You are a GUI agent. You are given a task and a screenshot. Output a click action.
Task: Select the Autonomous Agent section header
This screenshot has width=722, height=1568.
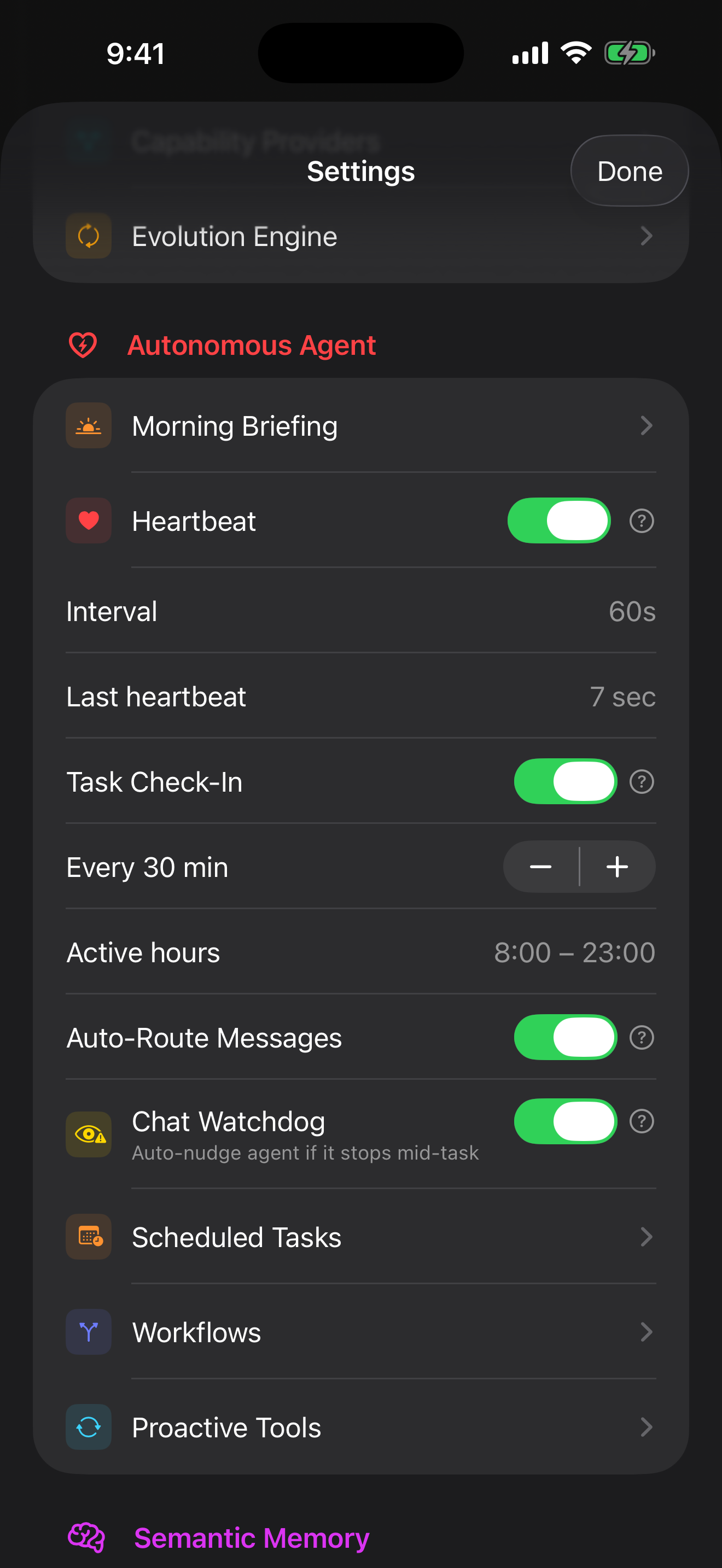[x=253, y=345]
